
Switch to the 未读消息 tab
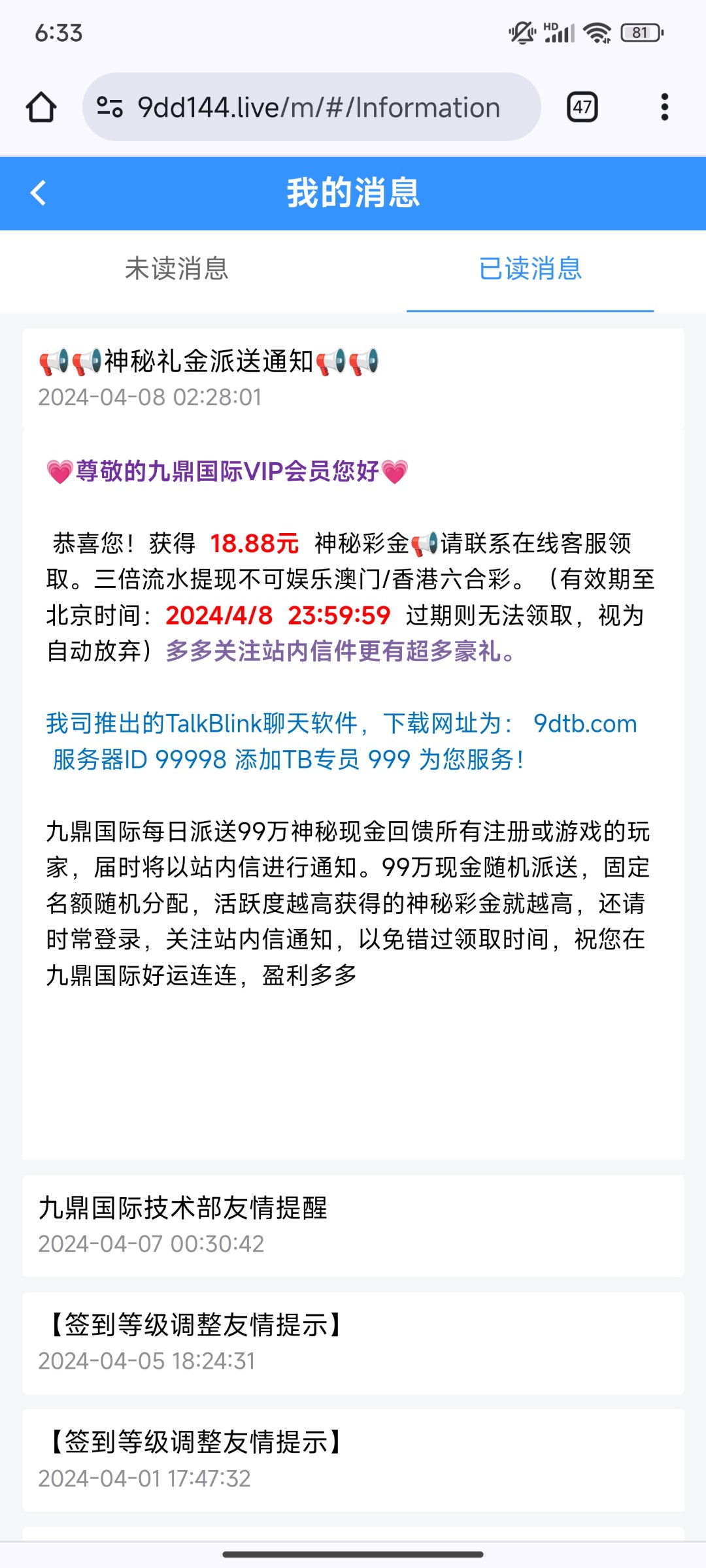tap(176, 269)
